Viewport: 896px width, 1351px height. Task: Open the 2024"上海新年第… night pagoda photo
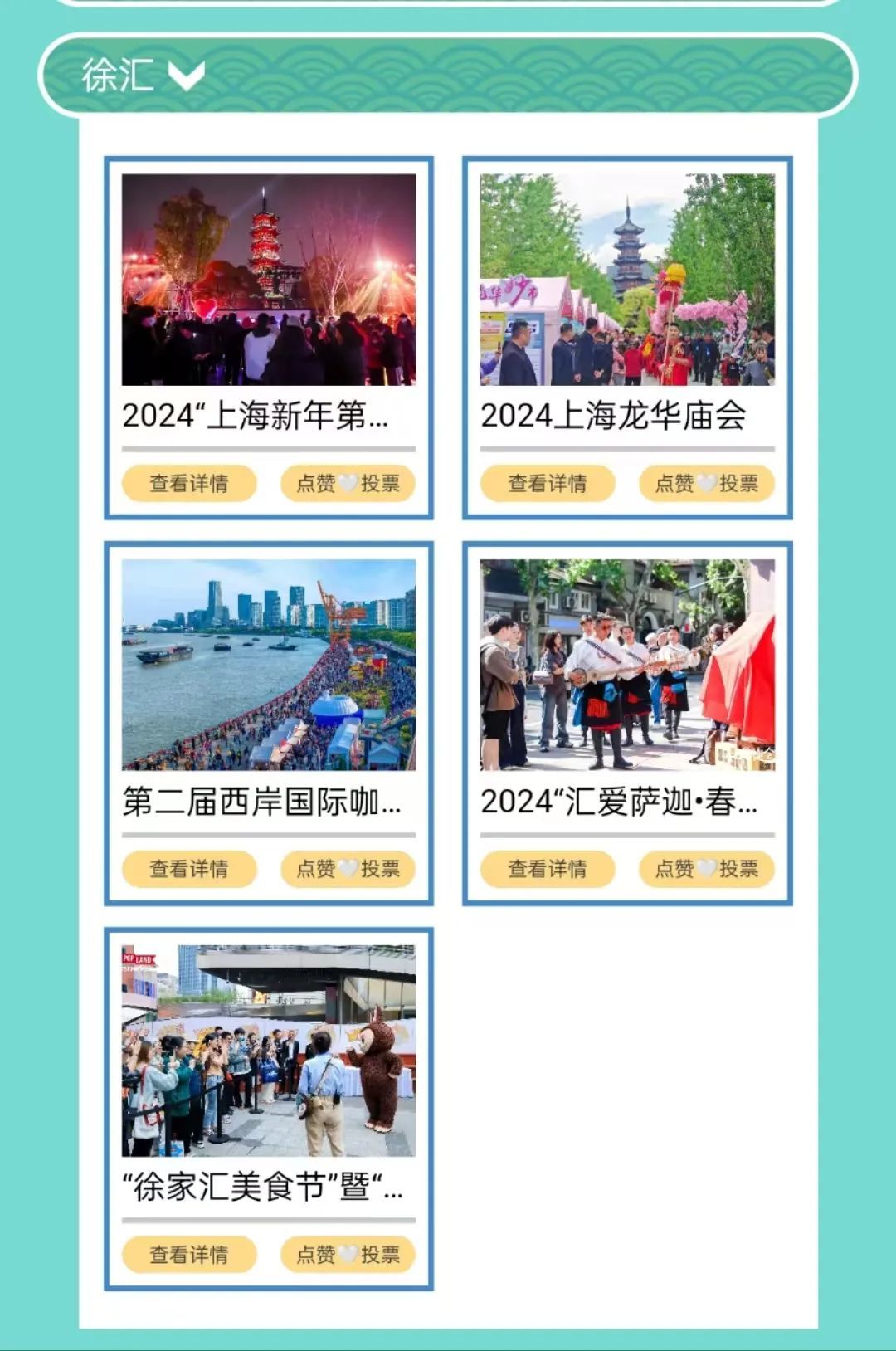coord(269,280)
